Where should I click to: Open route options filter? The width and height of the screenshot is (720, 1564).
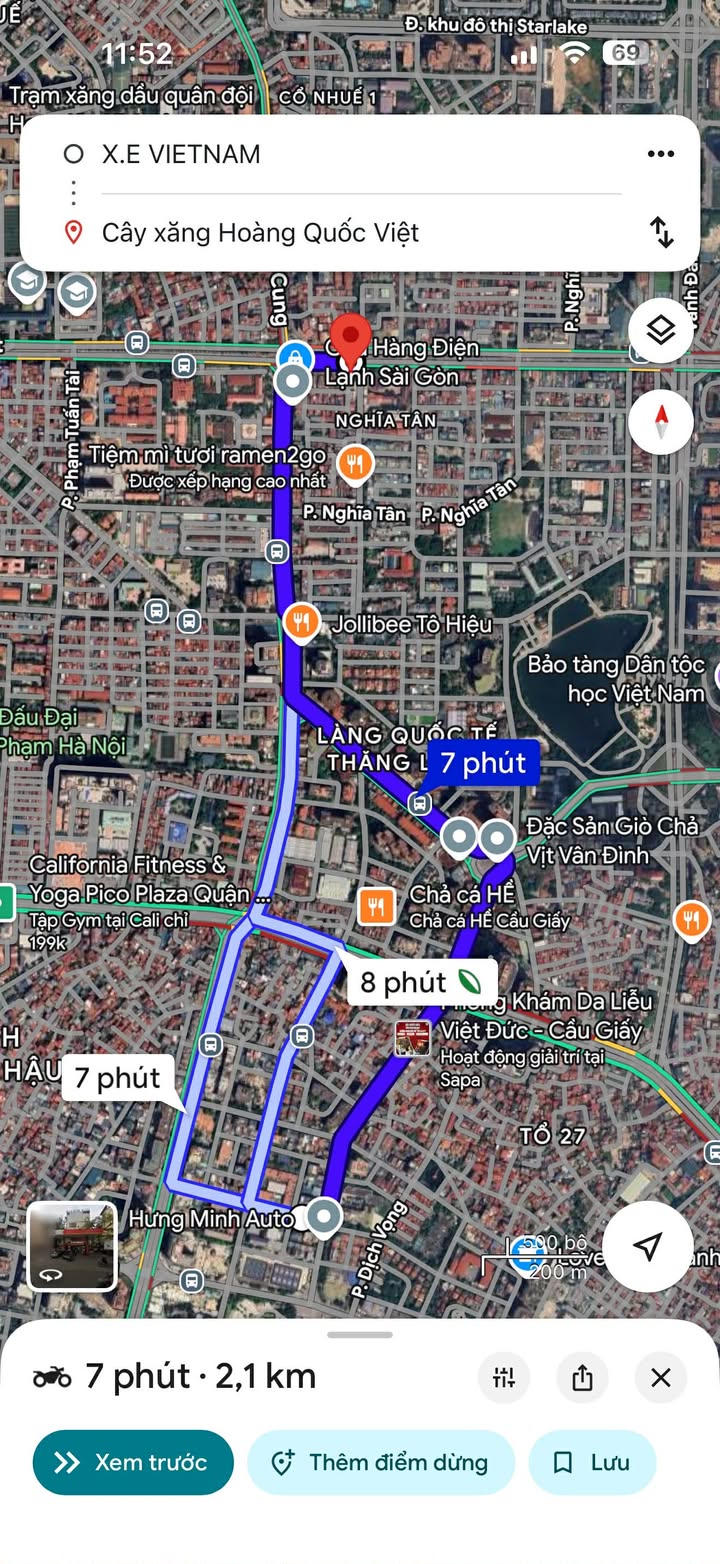point(503,1378)
